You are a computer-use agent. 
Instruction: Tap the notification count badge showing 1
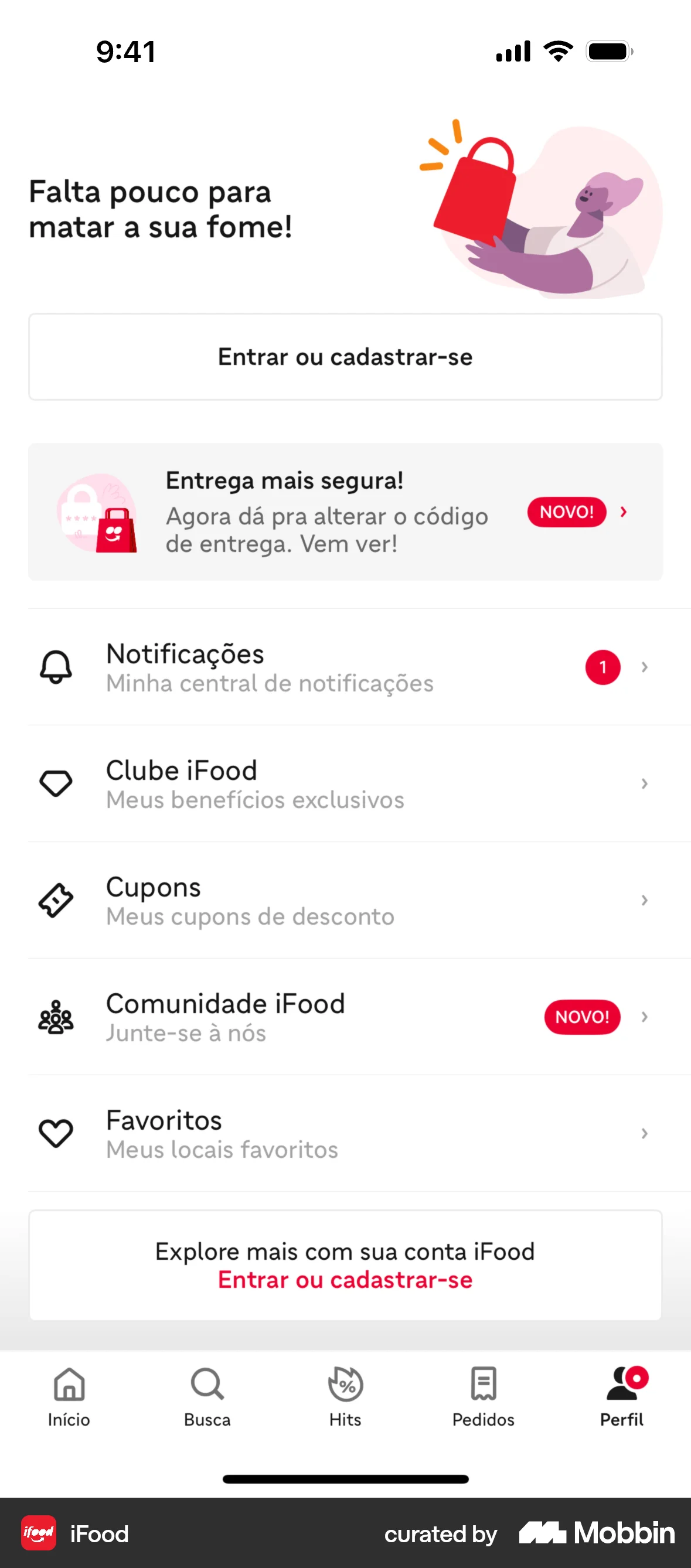pyautogui.click(x=602, y=667)
